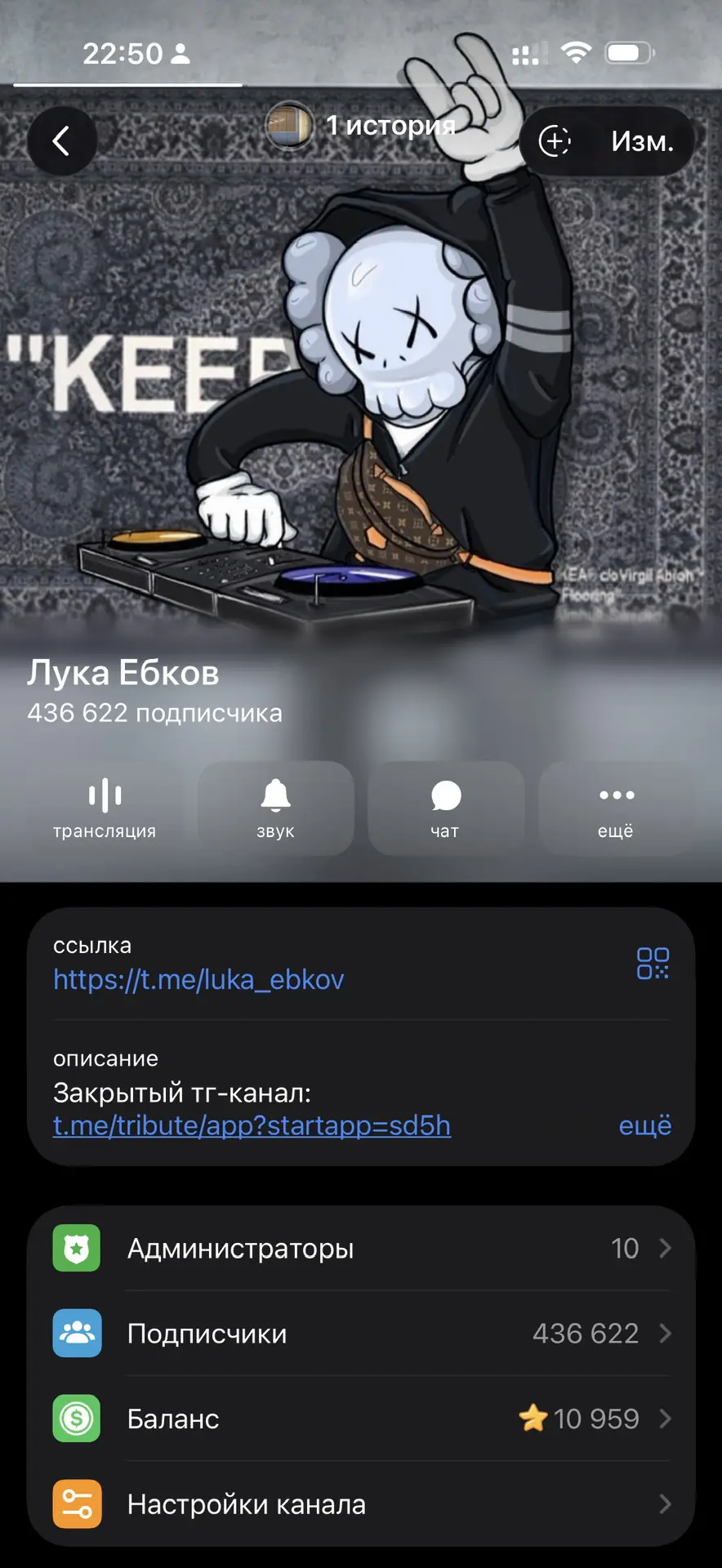This screenshot has width=722, height=1568.
Task: Open the чат discussion option
Action: point(446,808)
